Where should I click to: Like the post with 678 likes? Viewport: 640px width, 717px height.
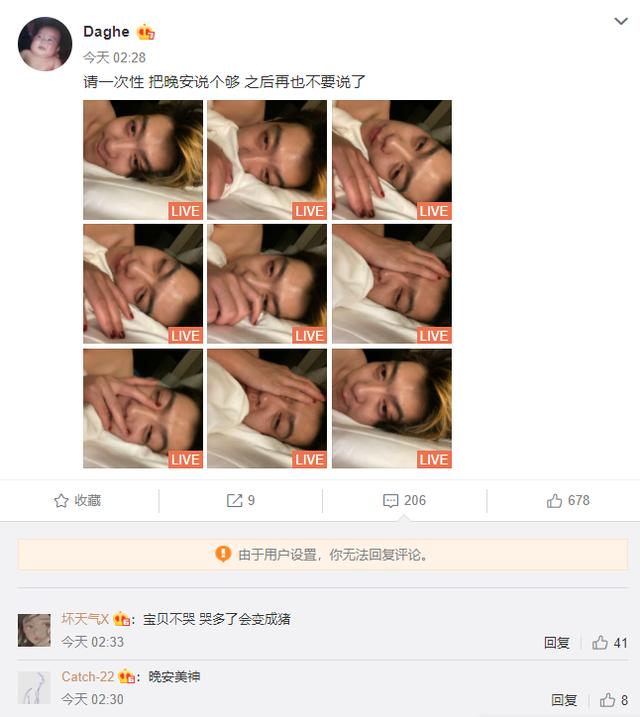(568, 500)
